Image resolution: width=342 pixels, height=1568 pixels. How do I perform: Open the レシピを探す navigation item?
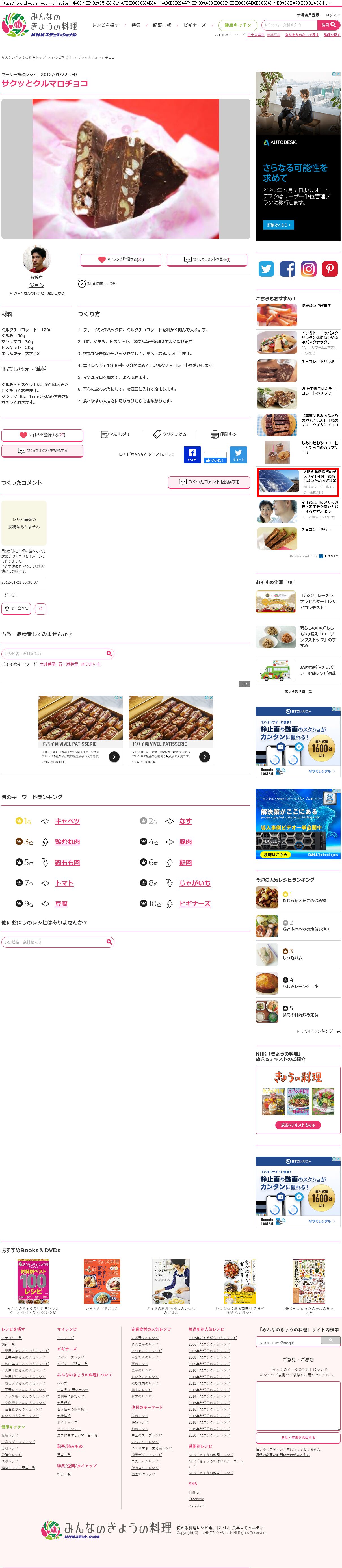(105, 25)
